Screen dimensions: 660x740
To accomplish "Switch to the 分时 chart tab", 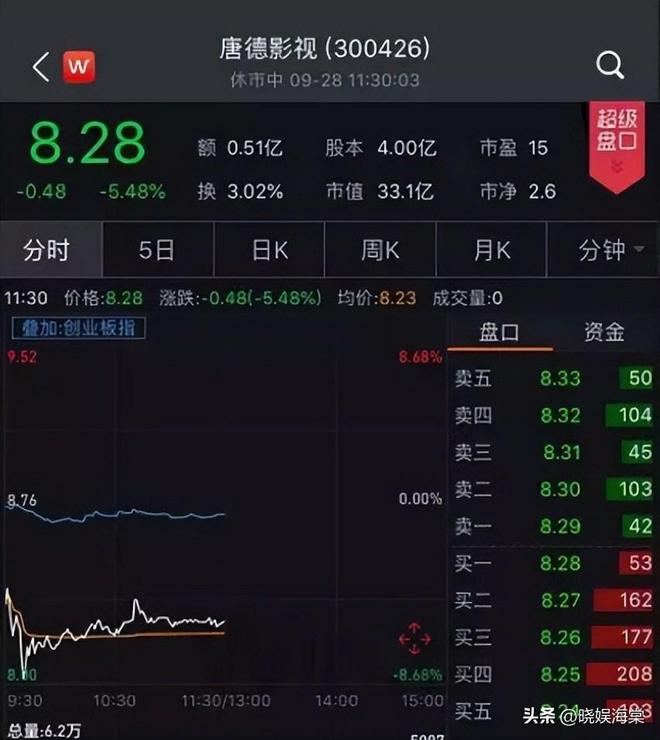I will 47,250.
